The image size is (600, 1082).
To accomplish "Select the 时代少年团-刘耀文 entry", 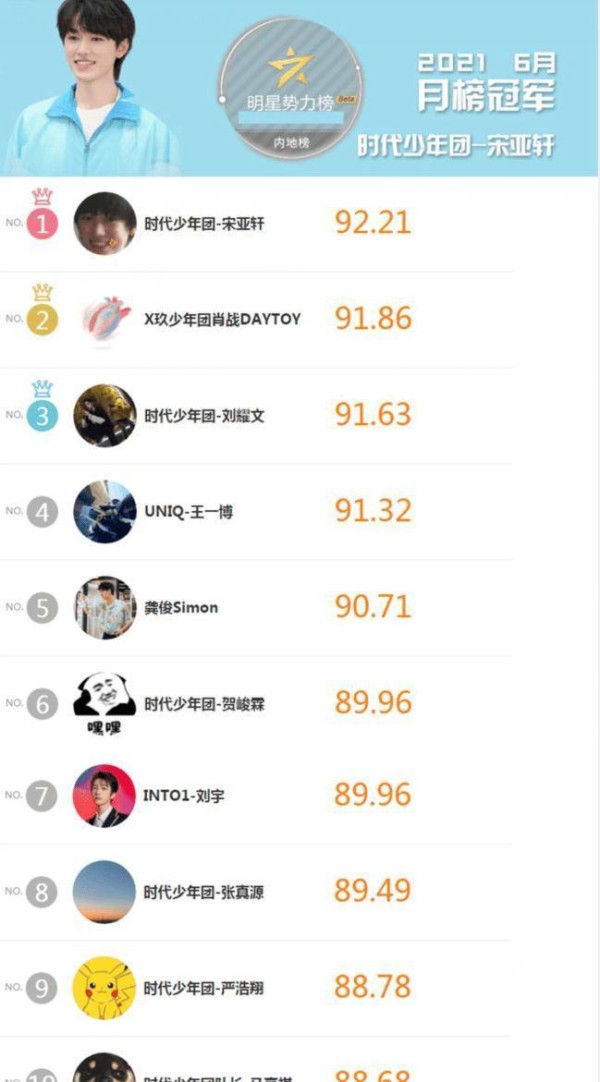I will pyautogui.click(x=205, y=415).
